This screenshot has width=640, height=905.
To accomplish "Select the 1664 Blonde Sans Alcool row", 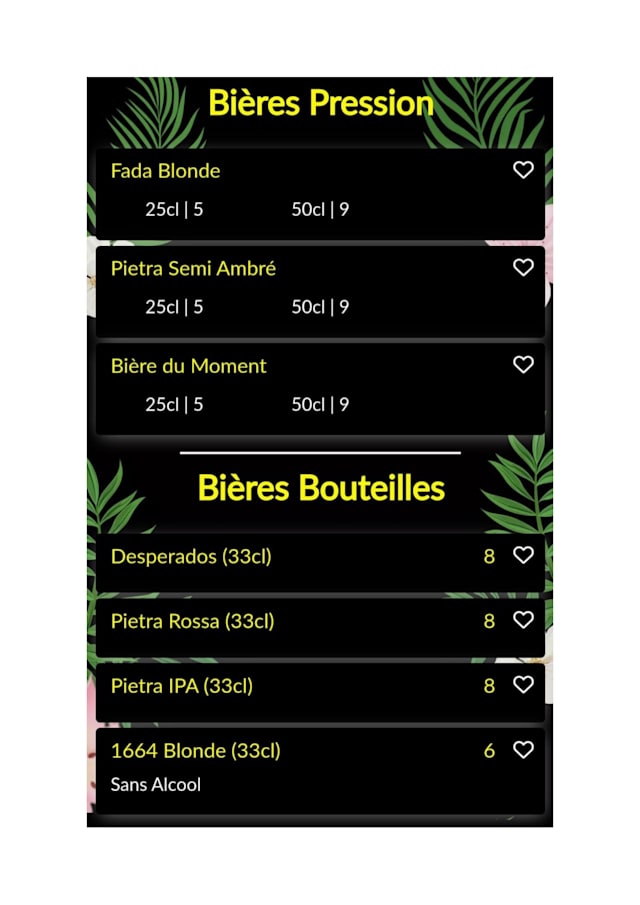I will (x=196, y=768).
